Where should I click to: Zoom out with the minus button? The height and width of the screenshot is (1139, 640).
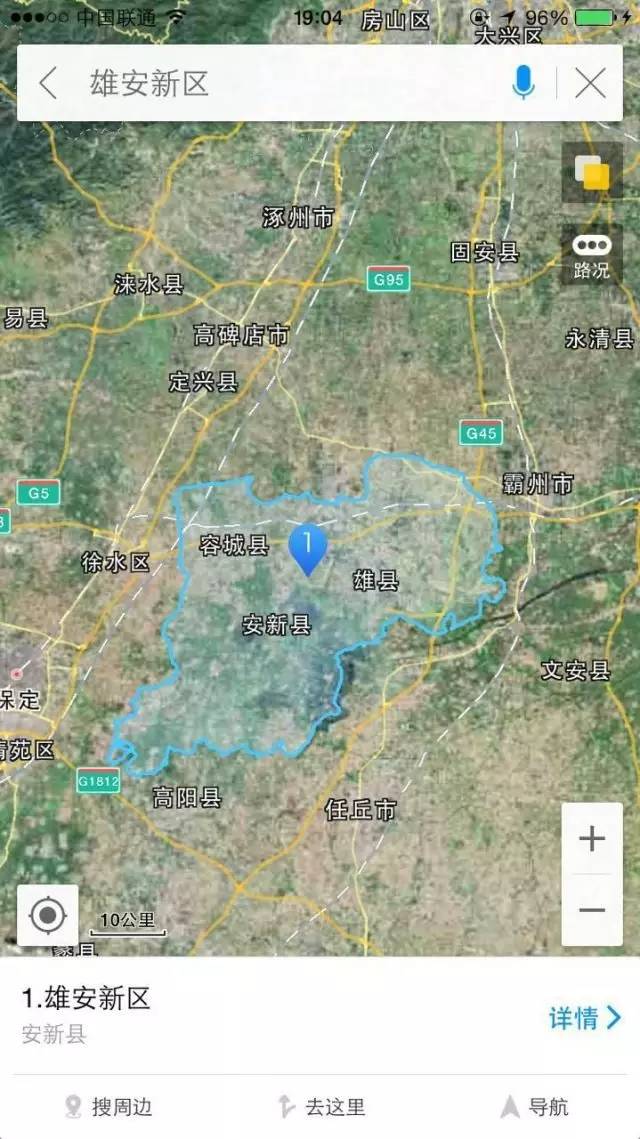click(x=592, y=909)
